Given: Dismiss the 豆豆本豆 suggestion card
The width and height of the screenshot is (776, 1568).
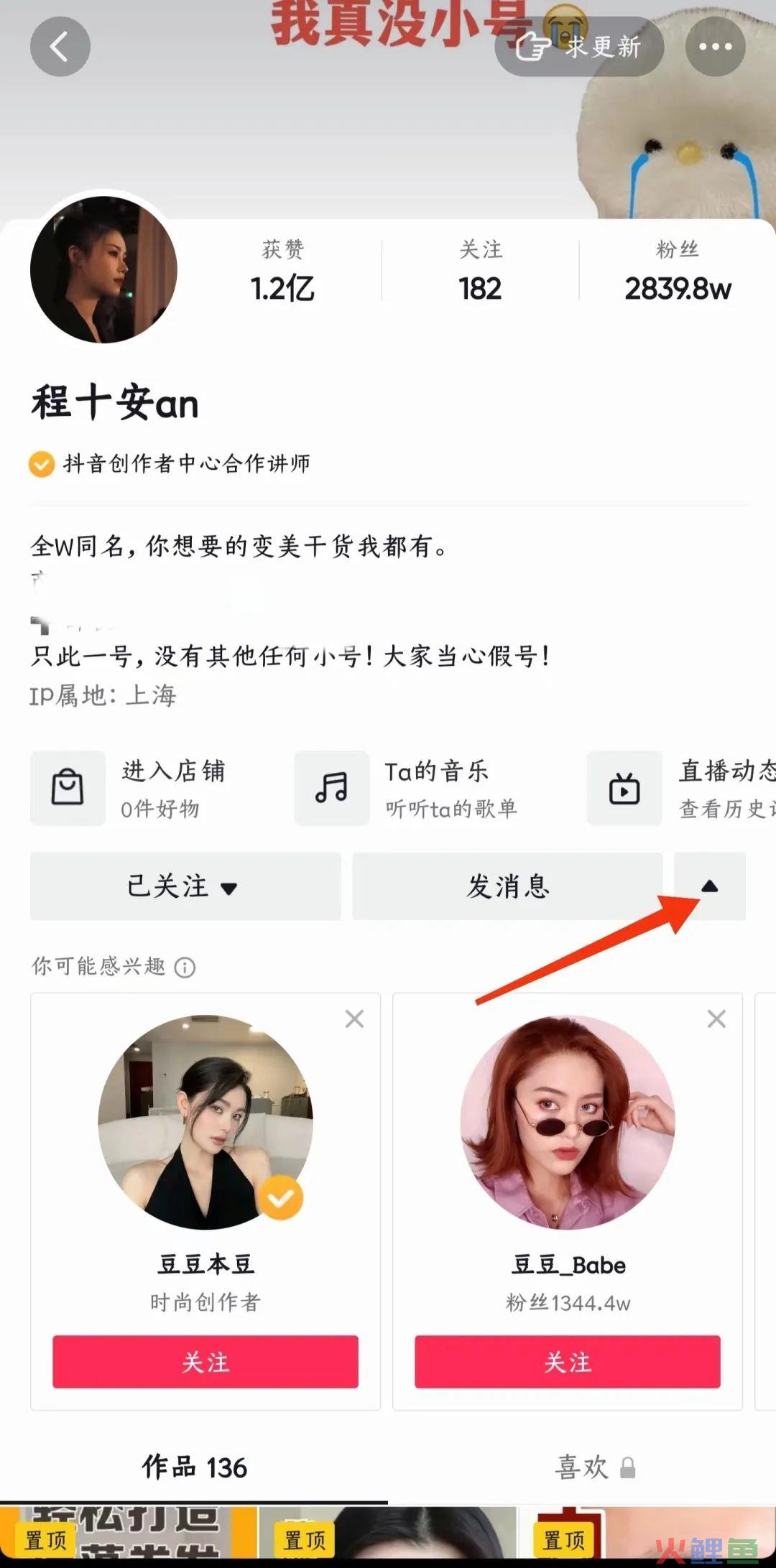Looking at the screenshot, I should (354, 1019).
